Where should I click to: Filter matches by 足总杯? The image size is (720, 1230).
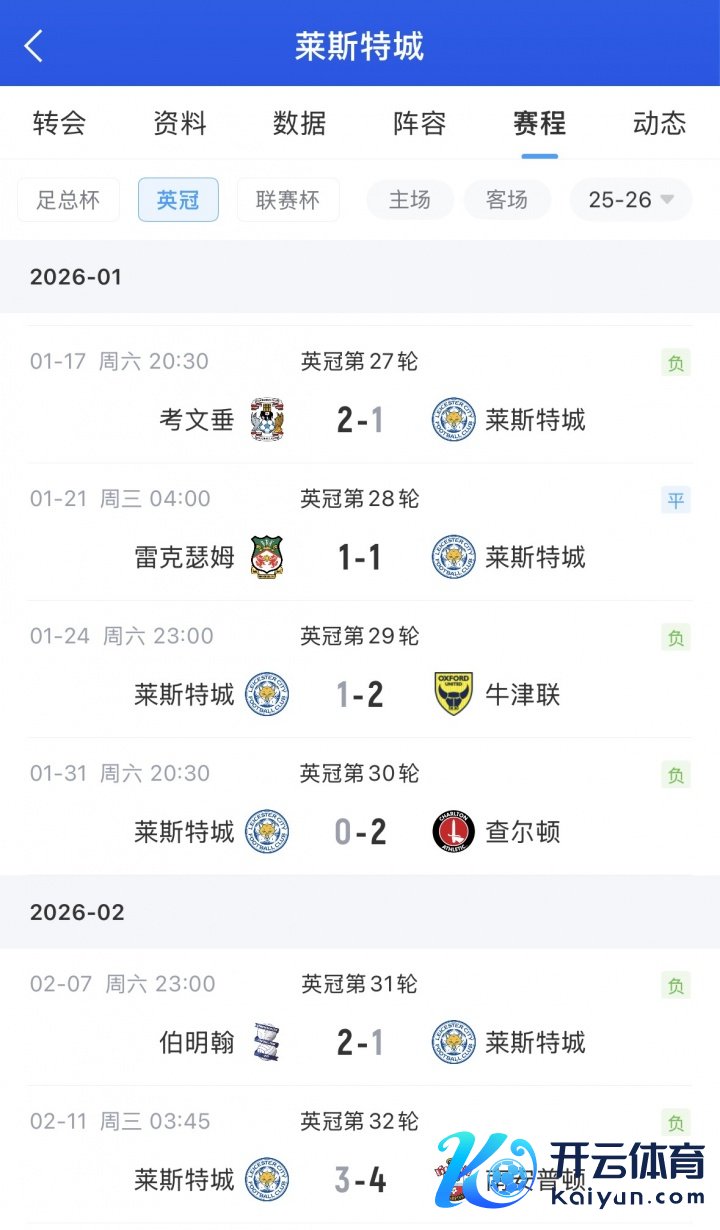(x=68, y=200)
